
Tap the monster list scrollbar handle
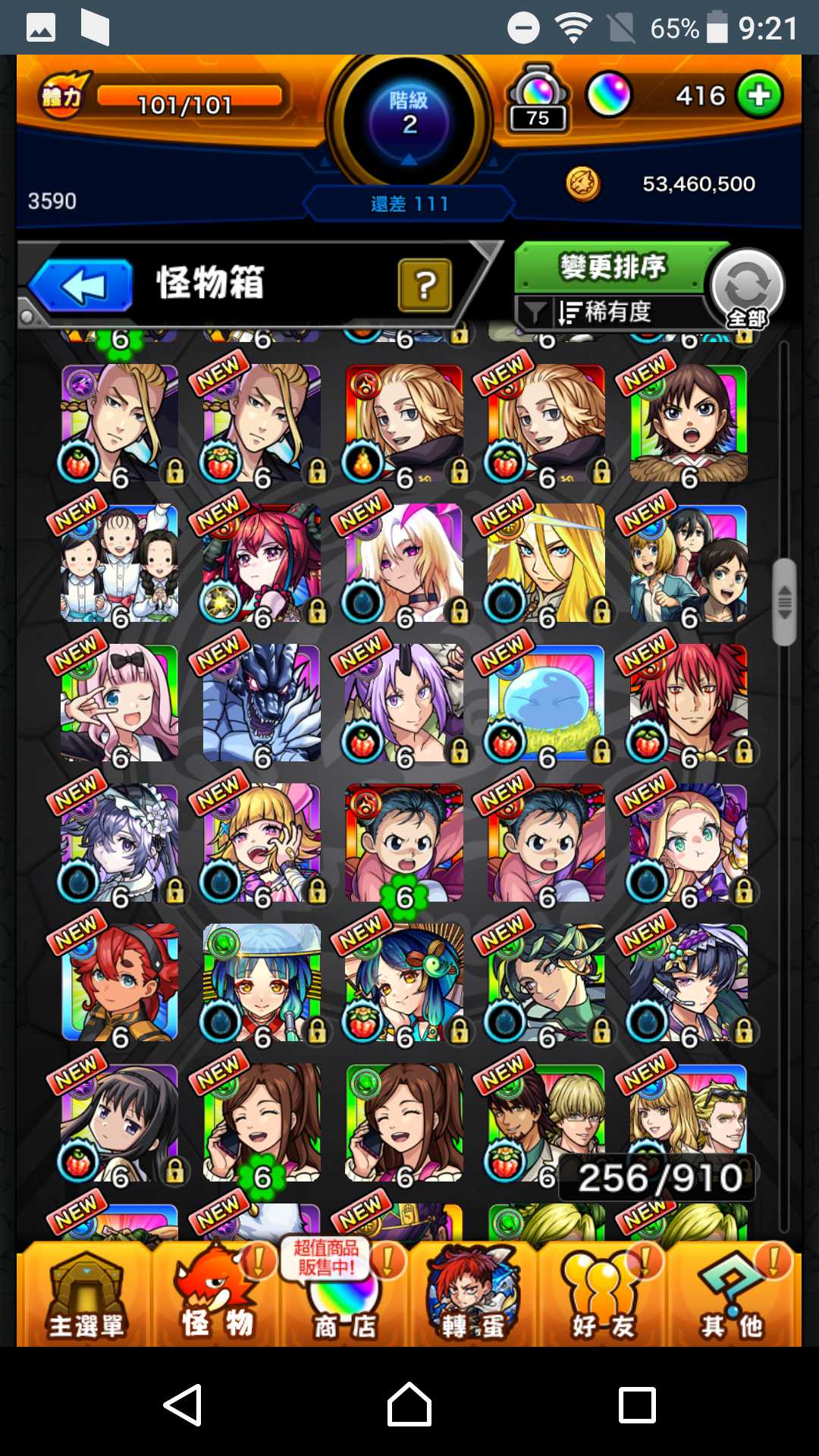(785, 602)
